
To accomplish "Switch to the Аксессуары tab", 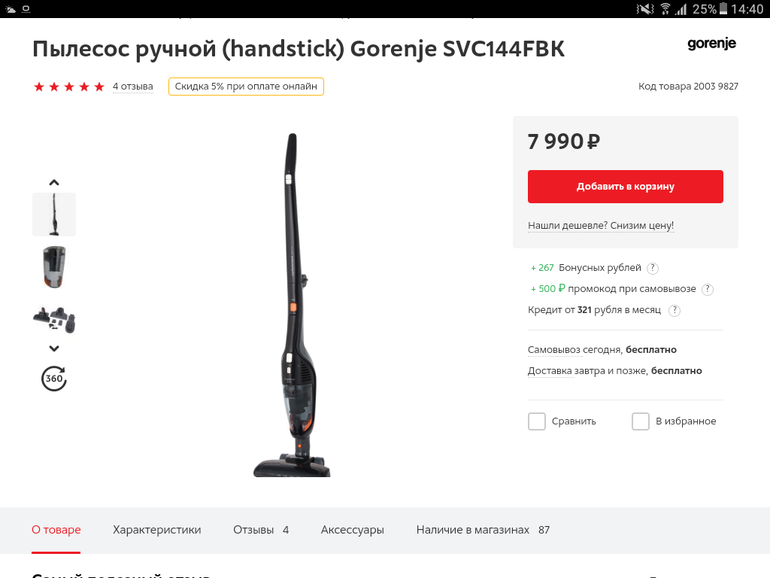I will [x=352, y=530].
